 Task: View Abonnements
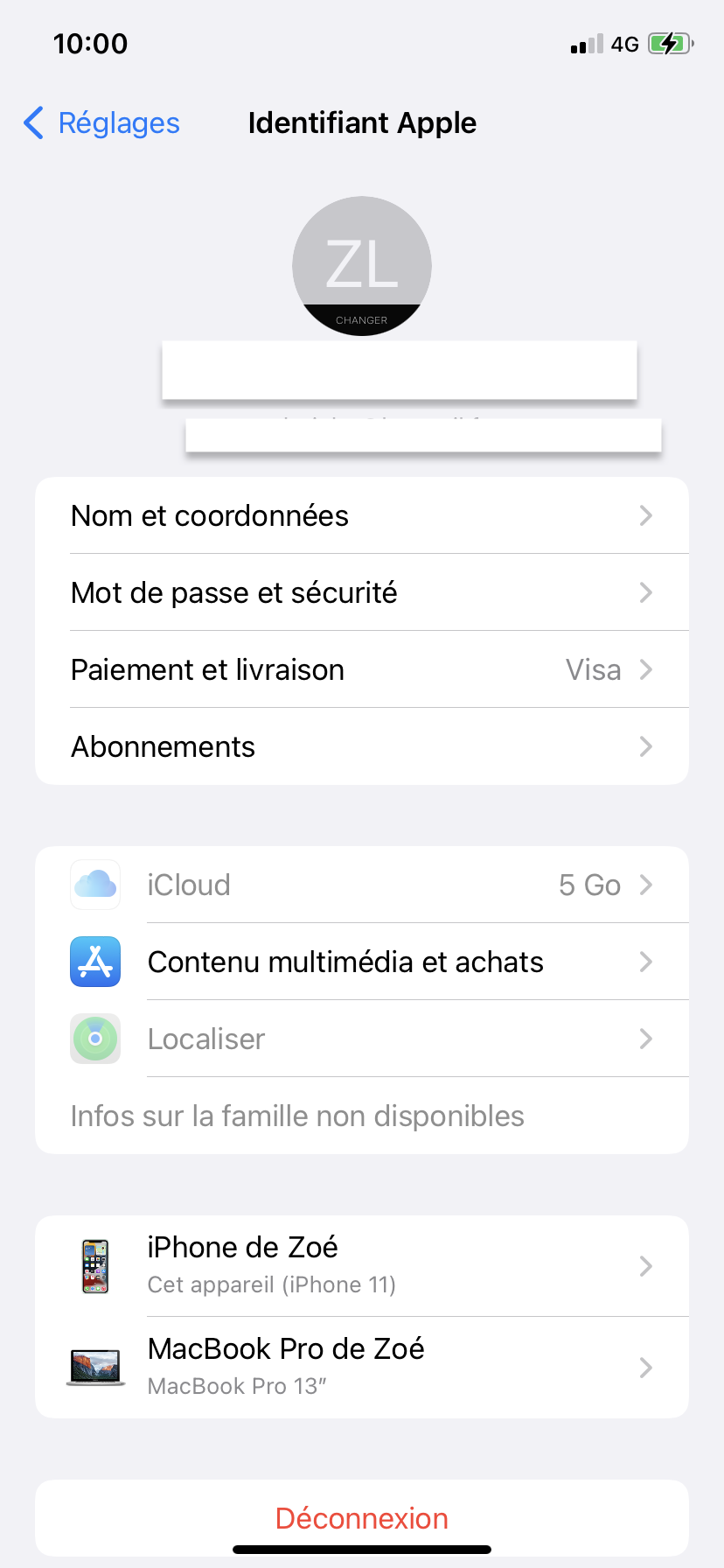click(361, 747)
